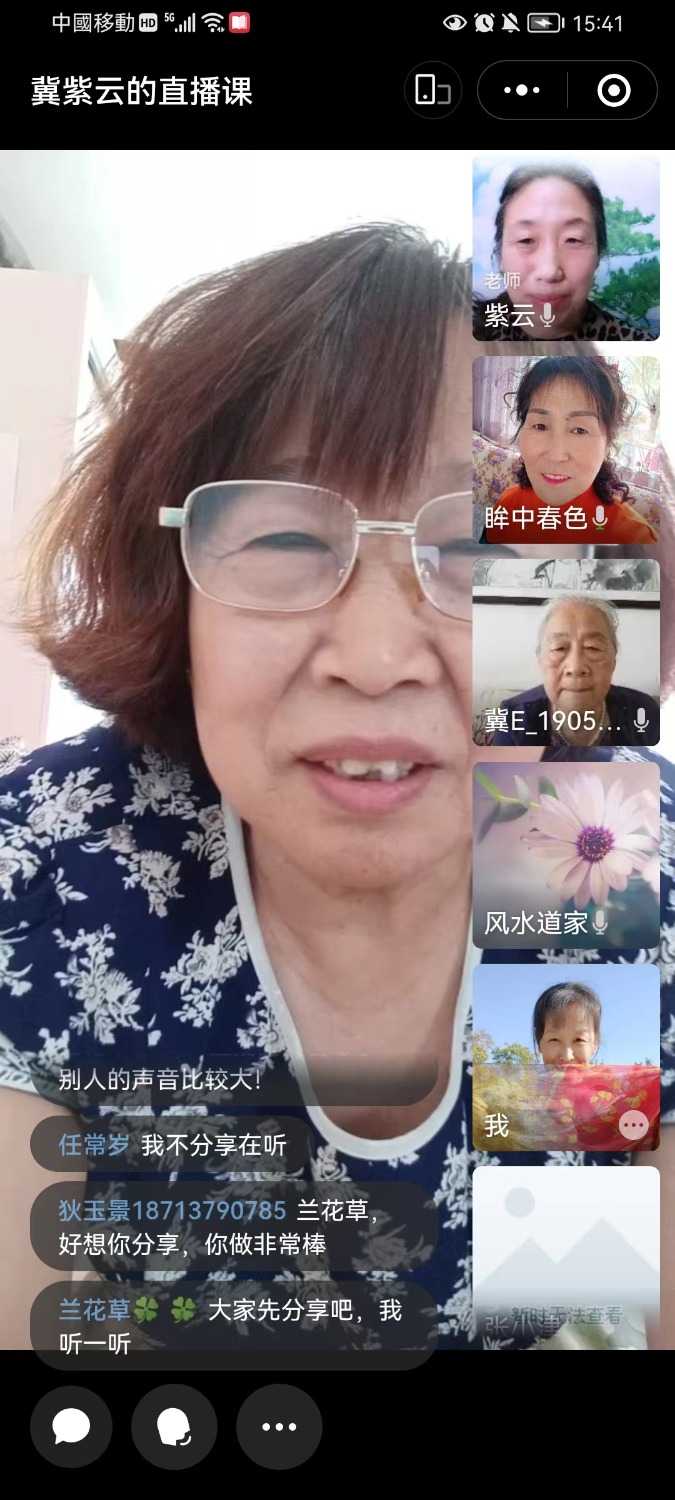Select 眸中春色's video tile
Screen dimensions: 675x1500
[x=566, y=450]
